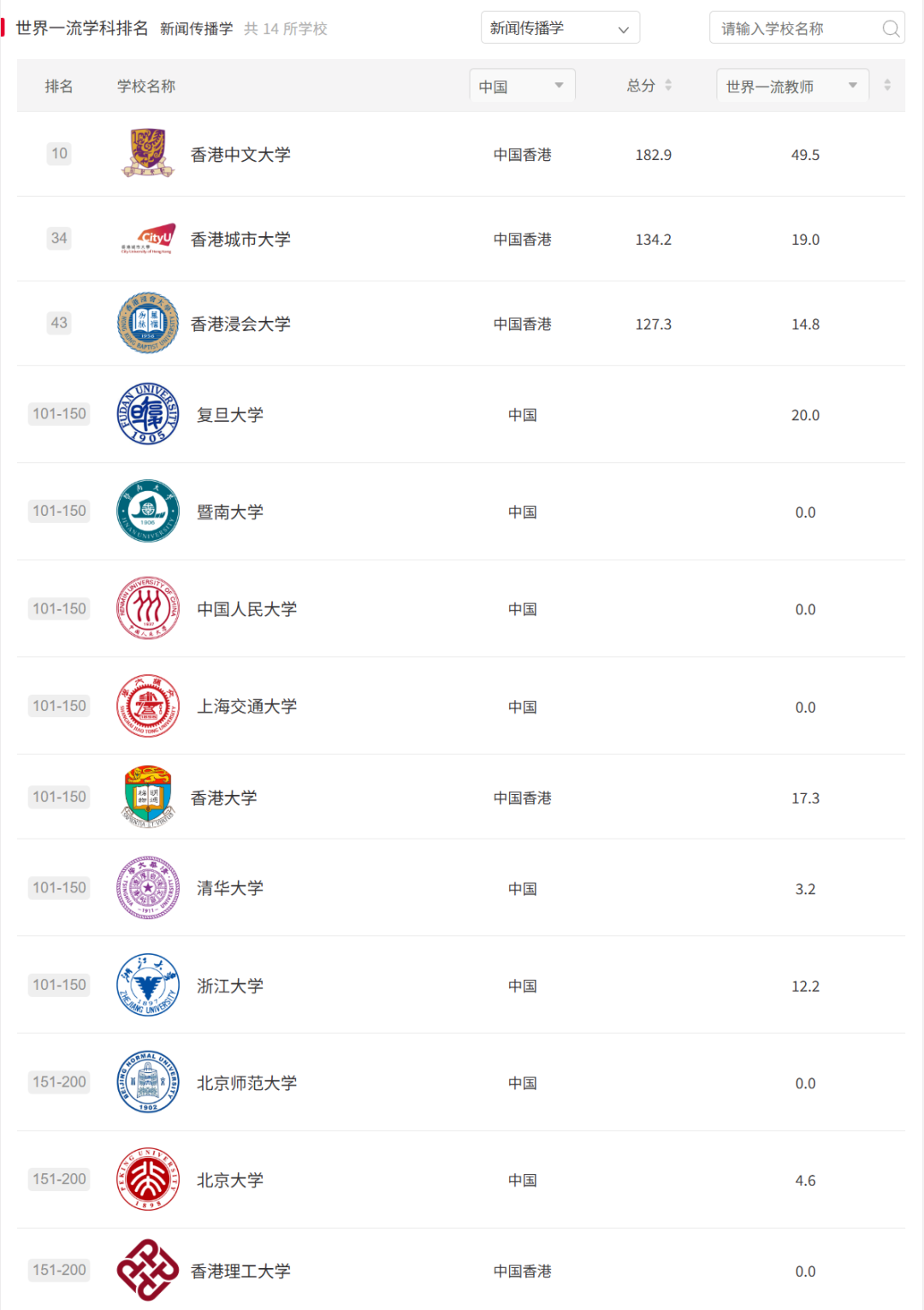Click the 182.9 total score value
924x1310 pixels.
(x=653, y=155)
